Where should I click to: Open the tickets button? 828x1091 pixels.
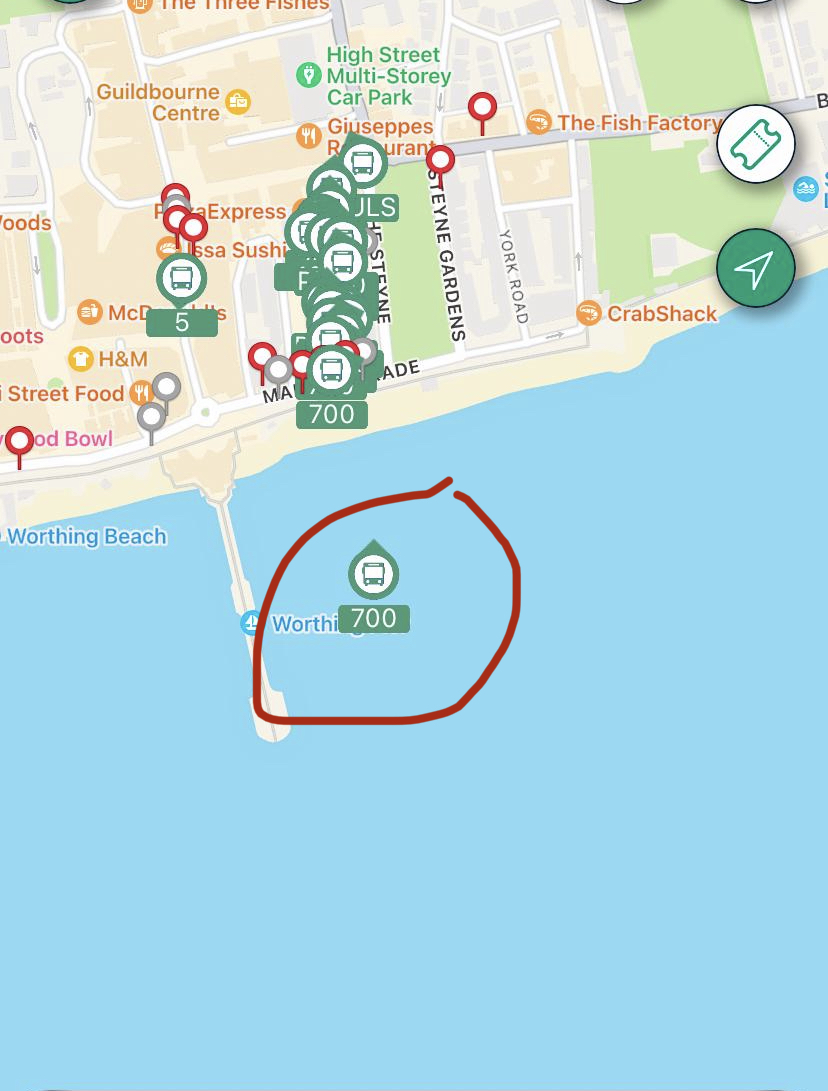click(756, 144)
